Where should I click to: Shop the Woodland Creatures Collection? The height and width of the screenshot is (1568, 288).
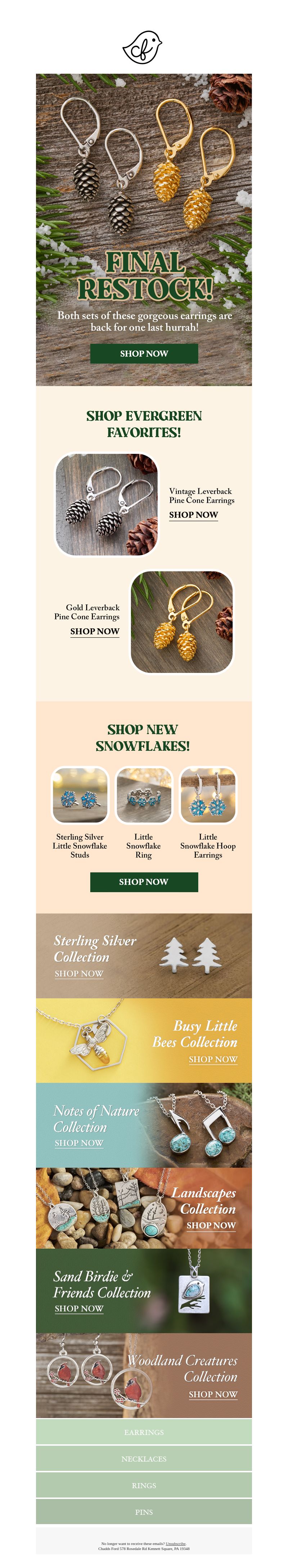point(212,1394)
